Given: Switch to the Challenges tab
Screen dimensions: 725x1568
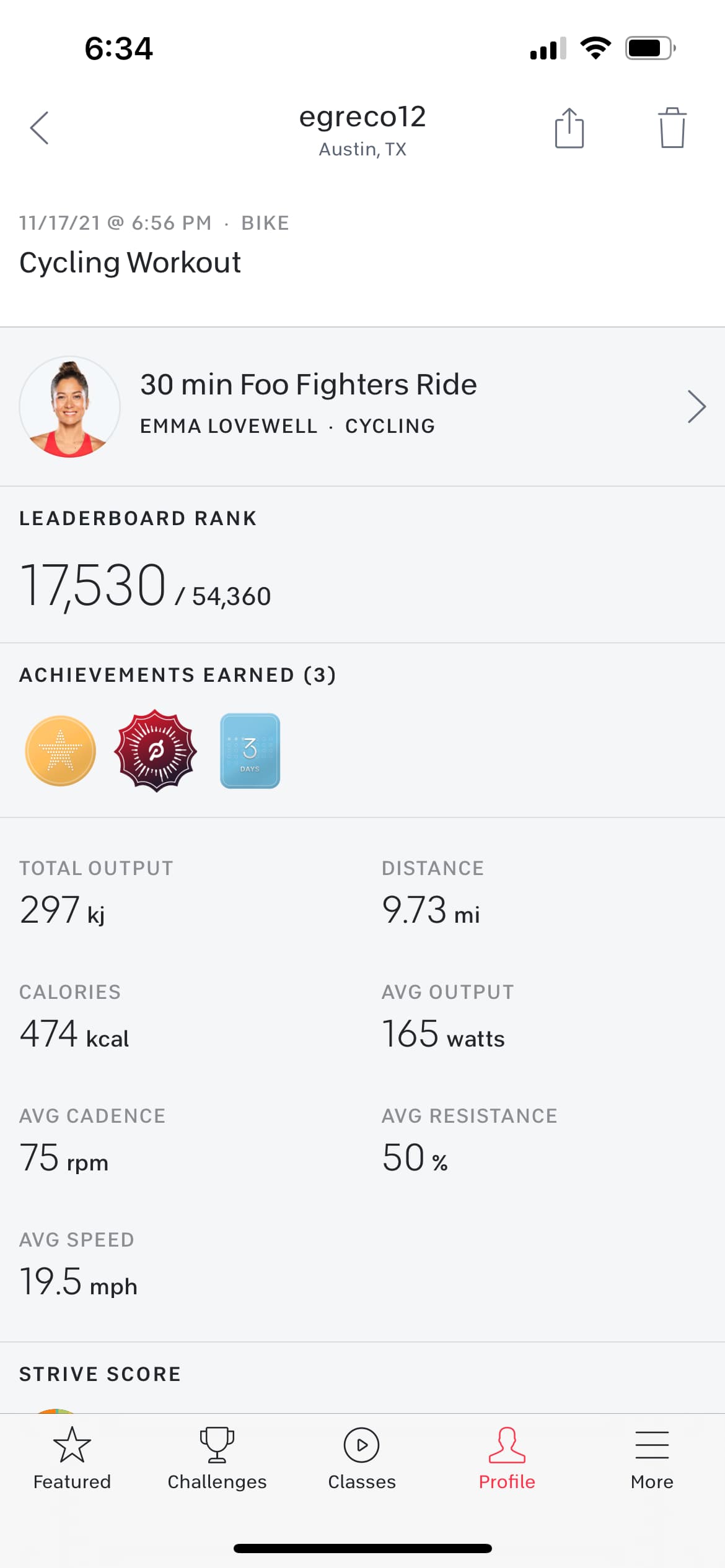Looking at the screenshot, I should (x=217, y=1459).
